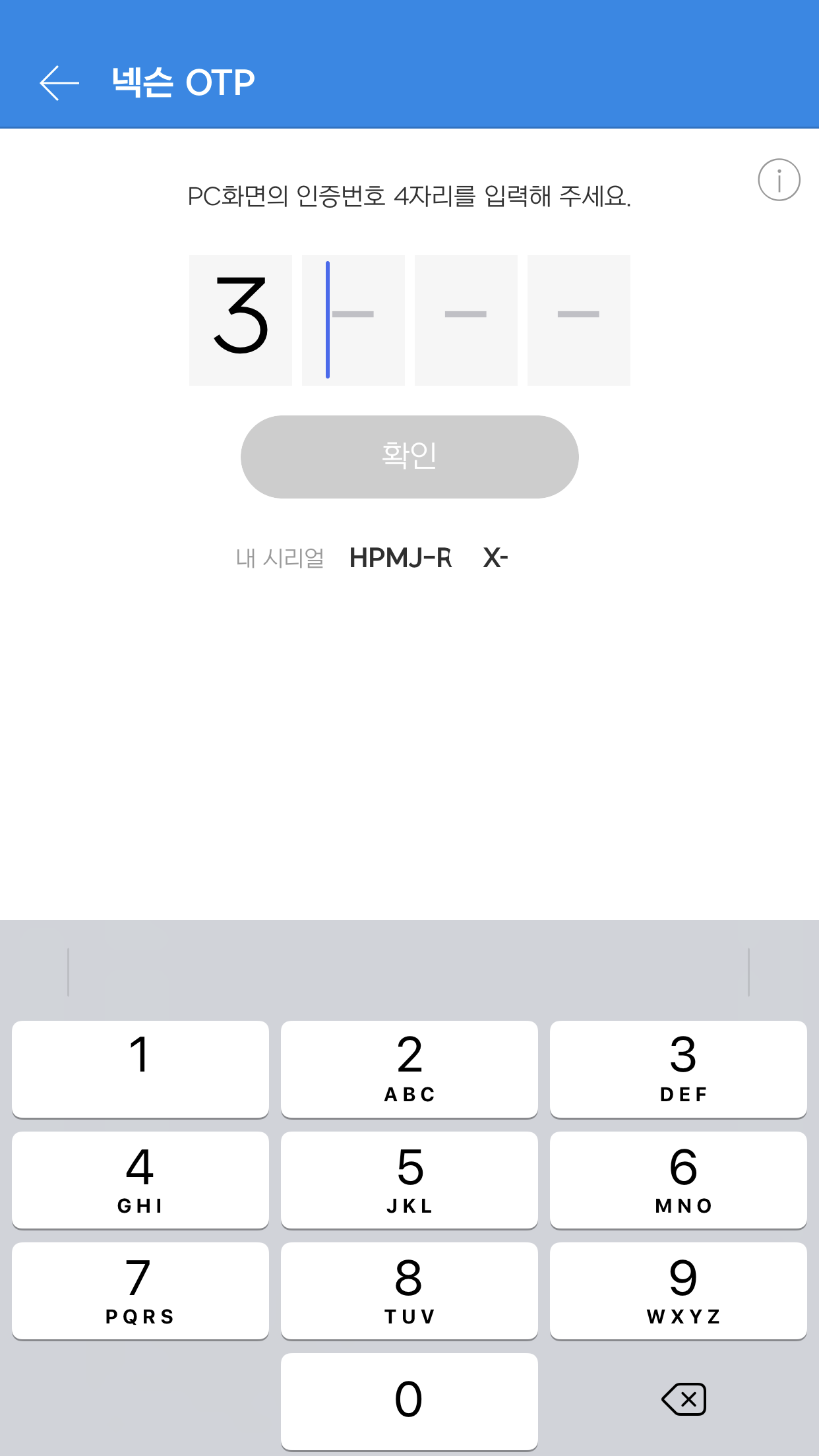819x1456 pixels.
Task: Enter digit 6 on the keypad
Action: (x=679, y=1180)
